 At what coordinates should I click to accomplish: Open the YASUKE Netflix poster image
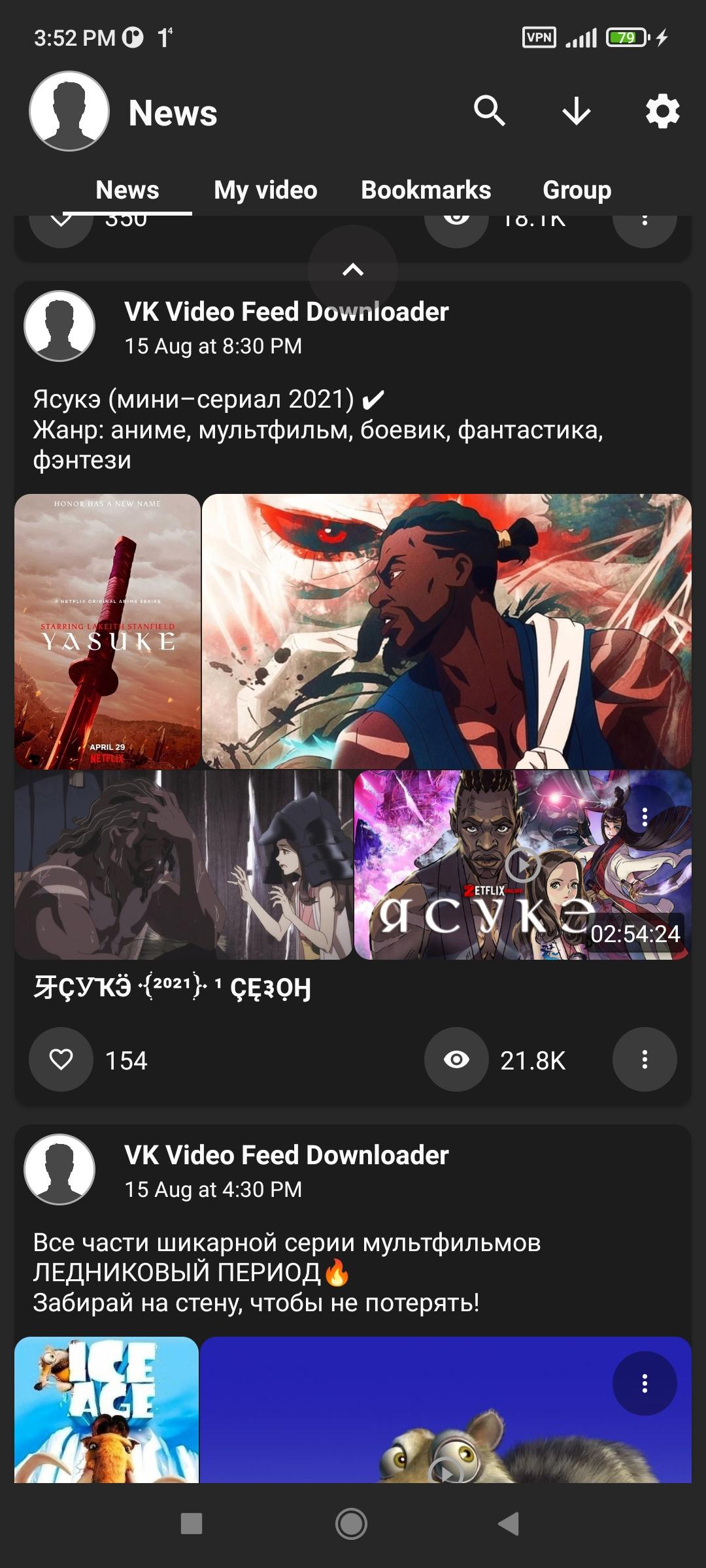(x=107, y=631)
